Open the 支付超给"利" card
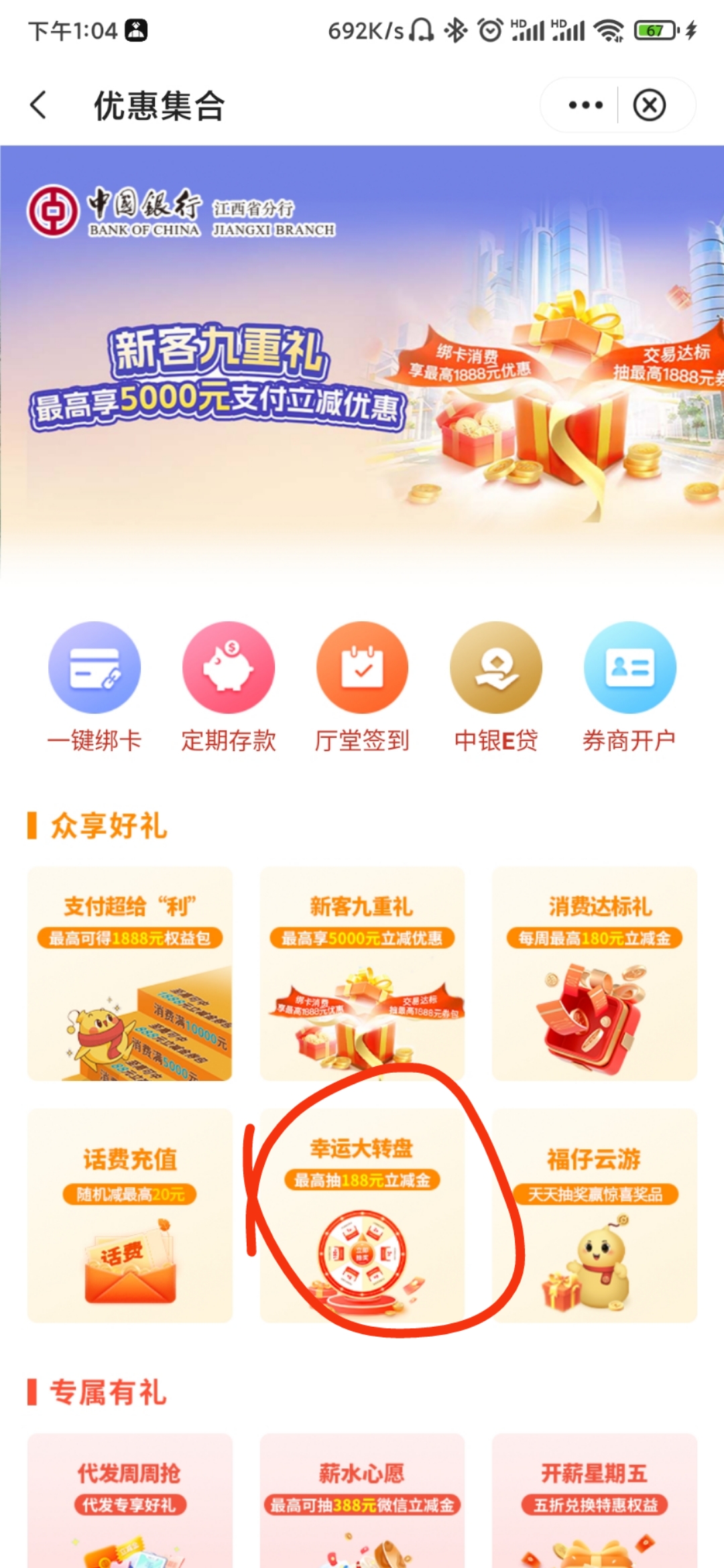724x1568 pixels. click(130, 973)
